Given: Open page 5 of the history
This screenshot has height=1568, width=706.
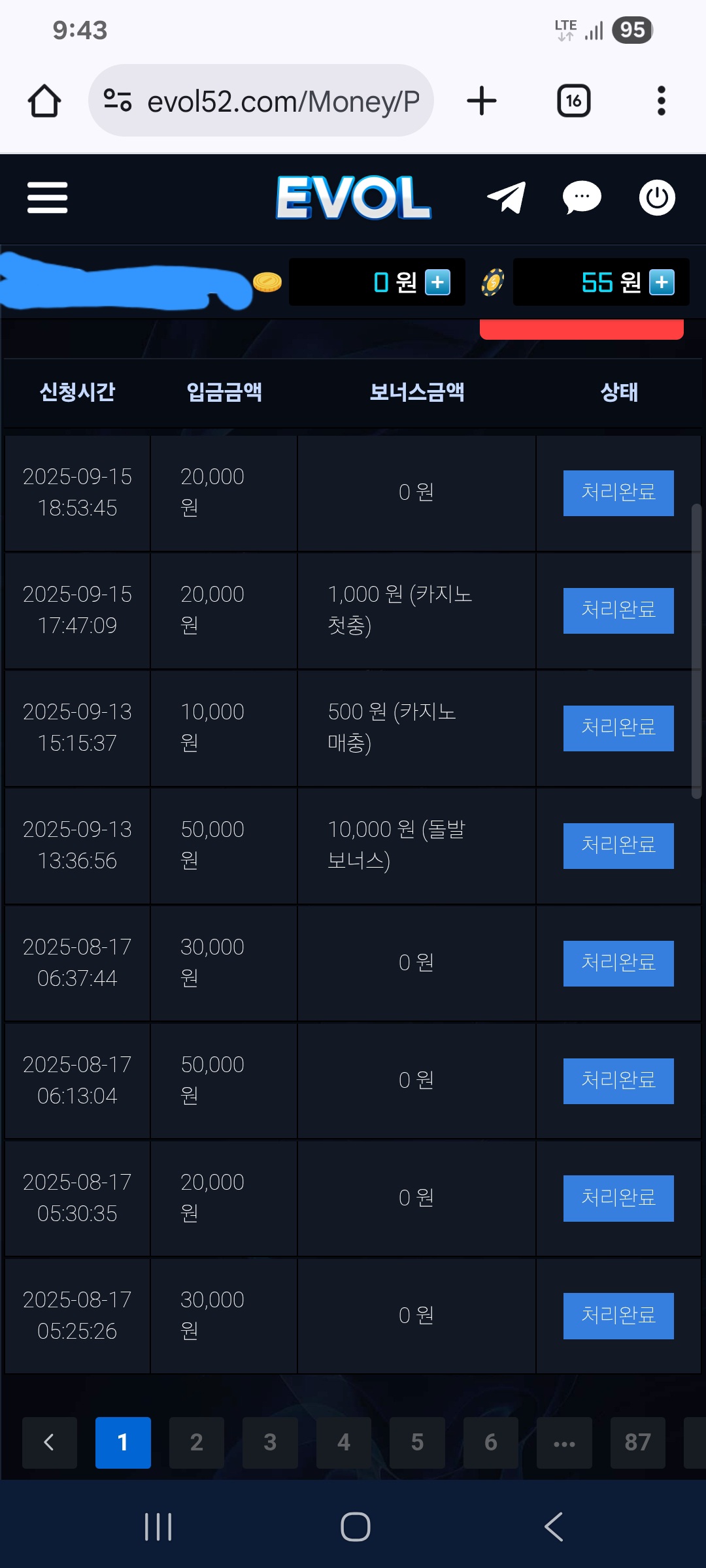Looking at the screenshot, I should pyautogui.click(x=417, y=1442).
